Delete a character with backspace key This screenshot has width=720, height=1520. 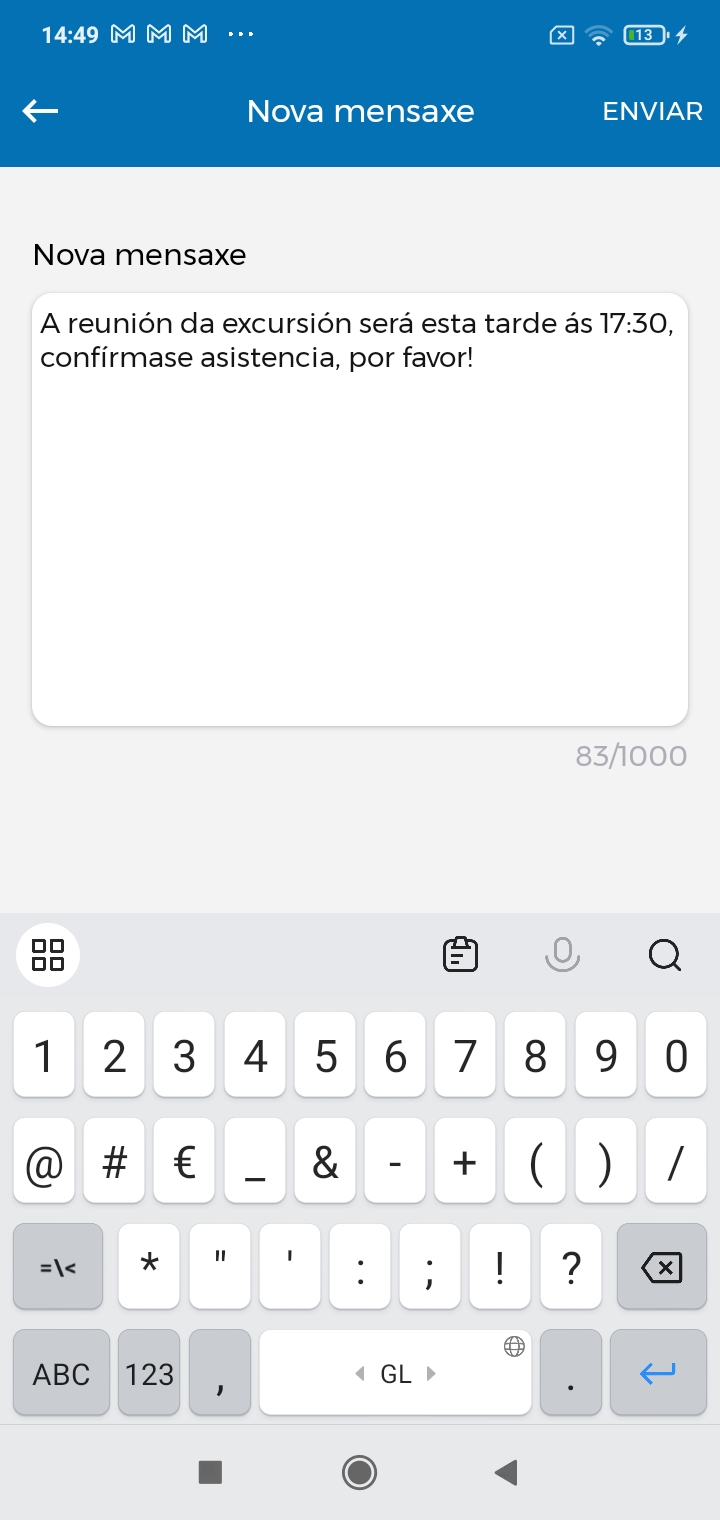click(x=661, y=1268)
